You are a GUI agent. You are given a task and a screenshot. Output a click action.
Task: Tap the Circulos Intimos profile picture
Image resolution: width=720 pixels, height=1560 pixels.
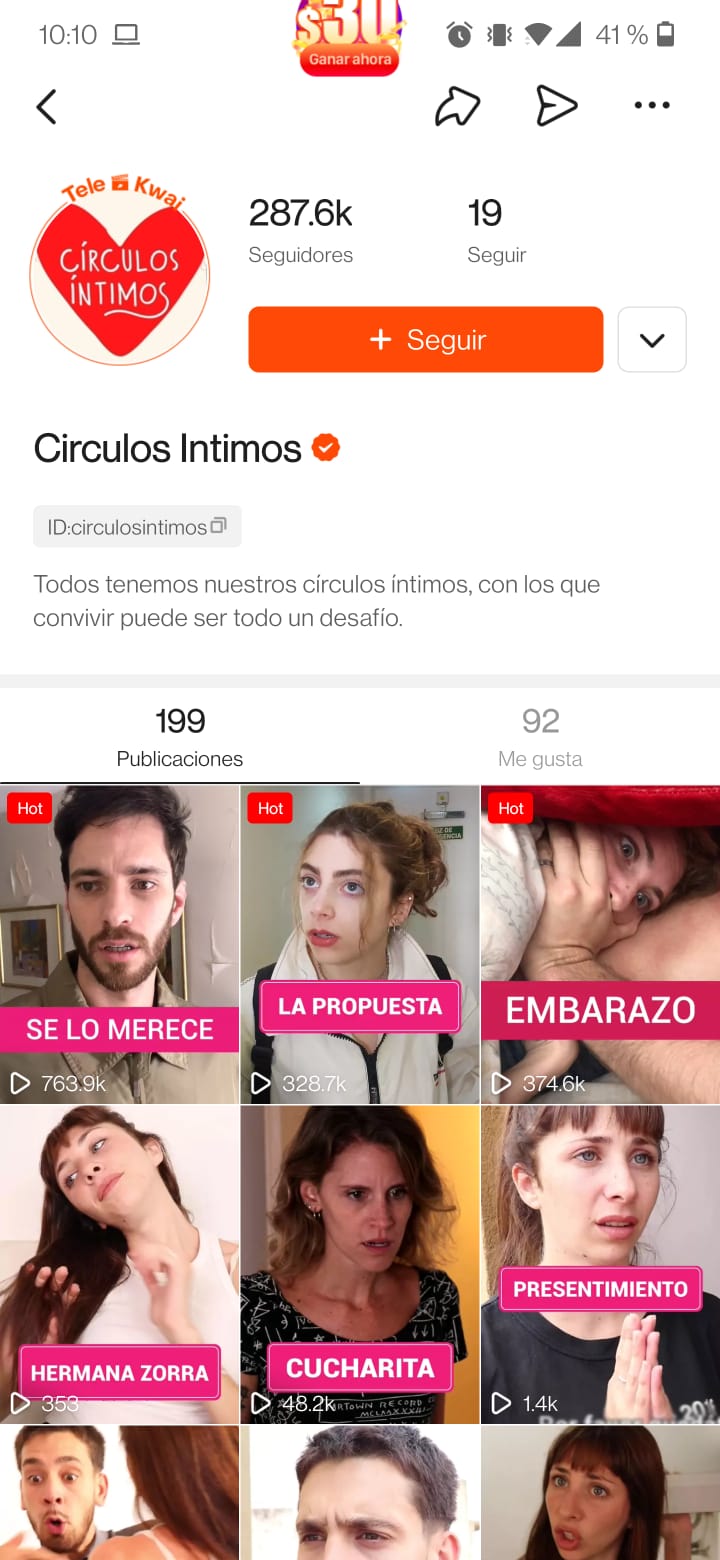tap(120, 272)
